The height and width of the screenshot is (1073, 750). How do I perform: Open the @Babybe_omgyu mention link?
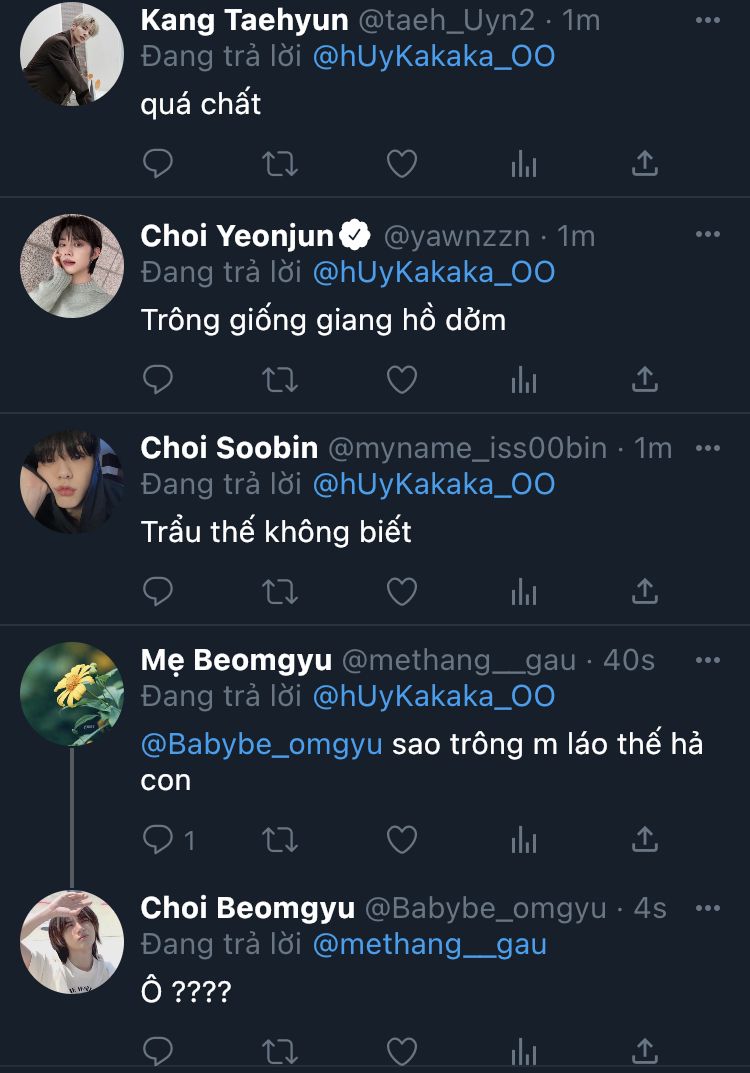tap(262, 745)
